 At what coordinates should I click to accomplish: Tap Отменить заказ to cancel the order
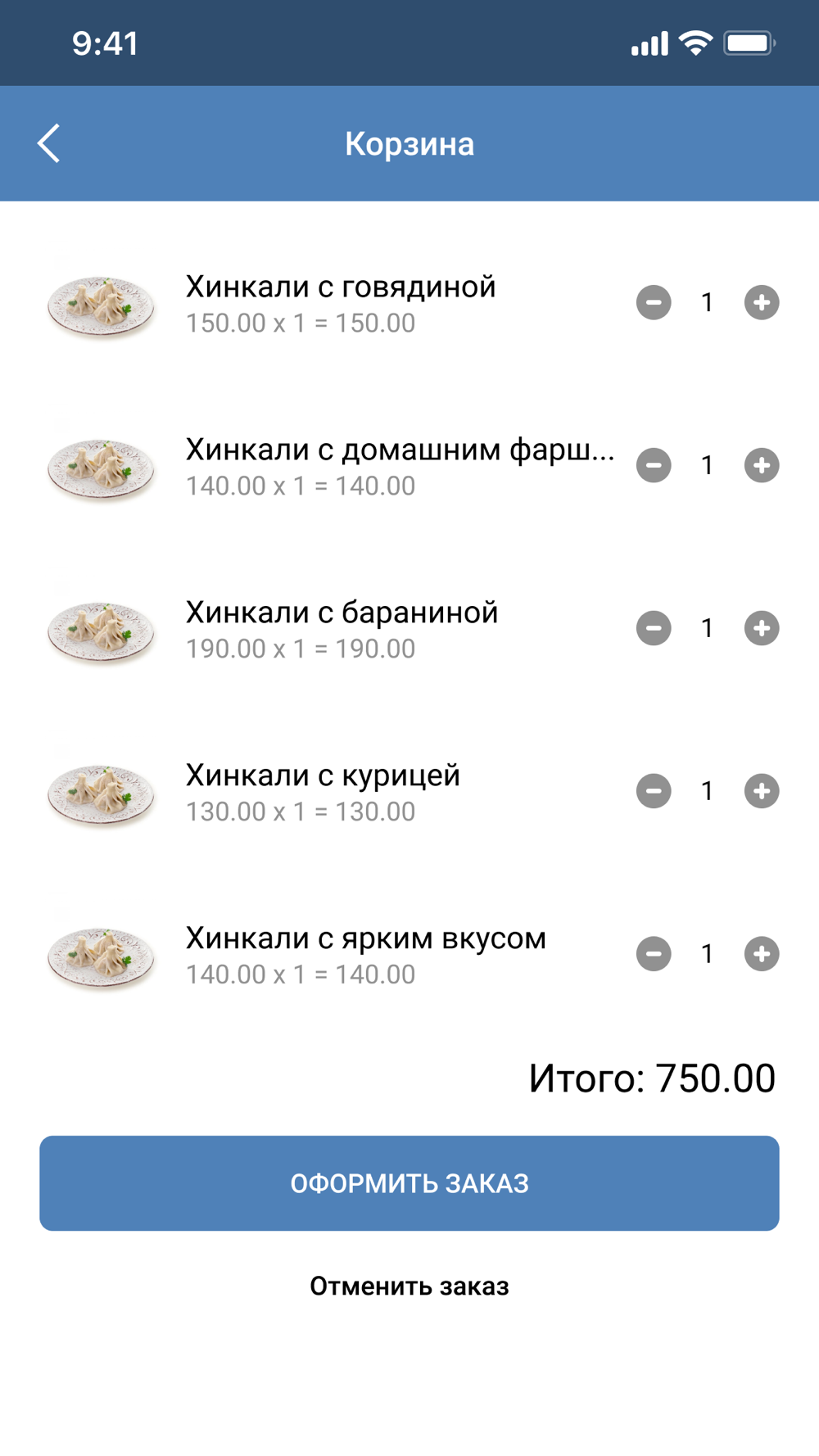coord(409,1286)
